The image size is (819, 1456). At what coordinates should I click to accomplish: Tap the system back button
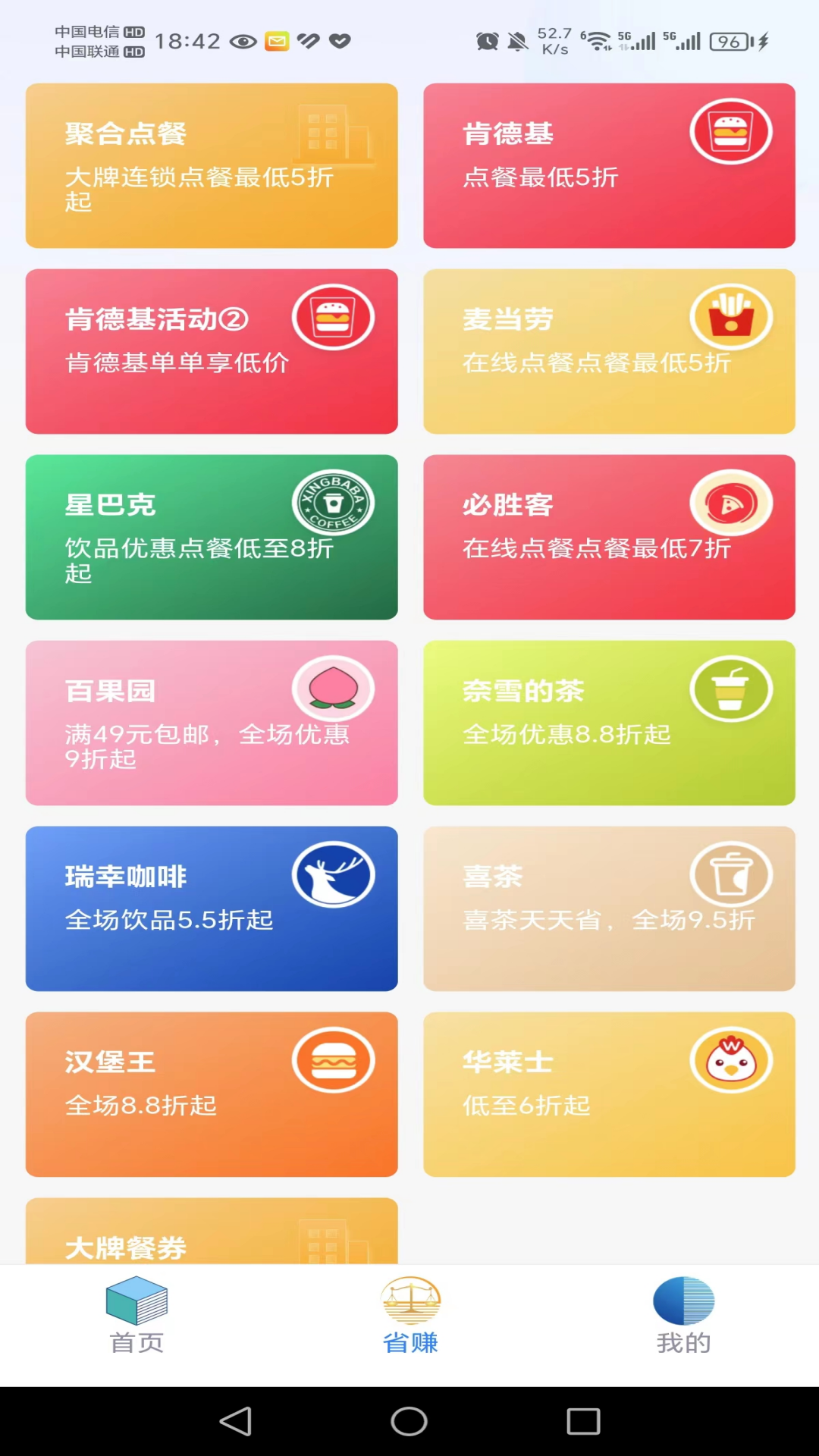coord(235,1422)
